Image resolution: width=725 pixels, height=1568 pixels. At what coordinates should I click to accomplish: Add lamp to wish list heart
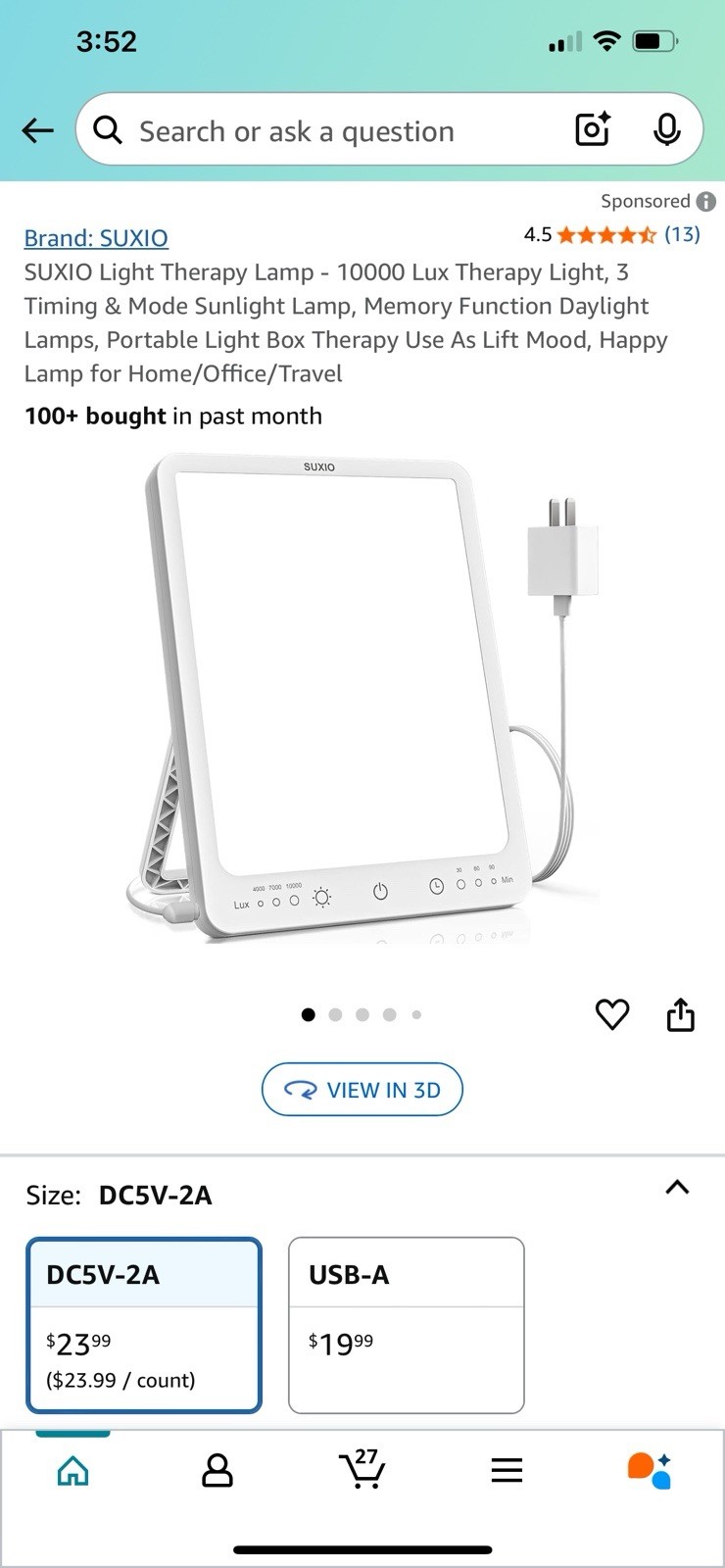click(612, 1014)
